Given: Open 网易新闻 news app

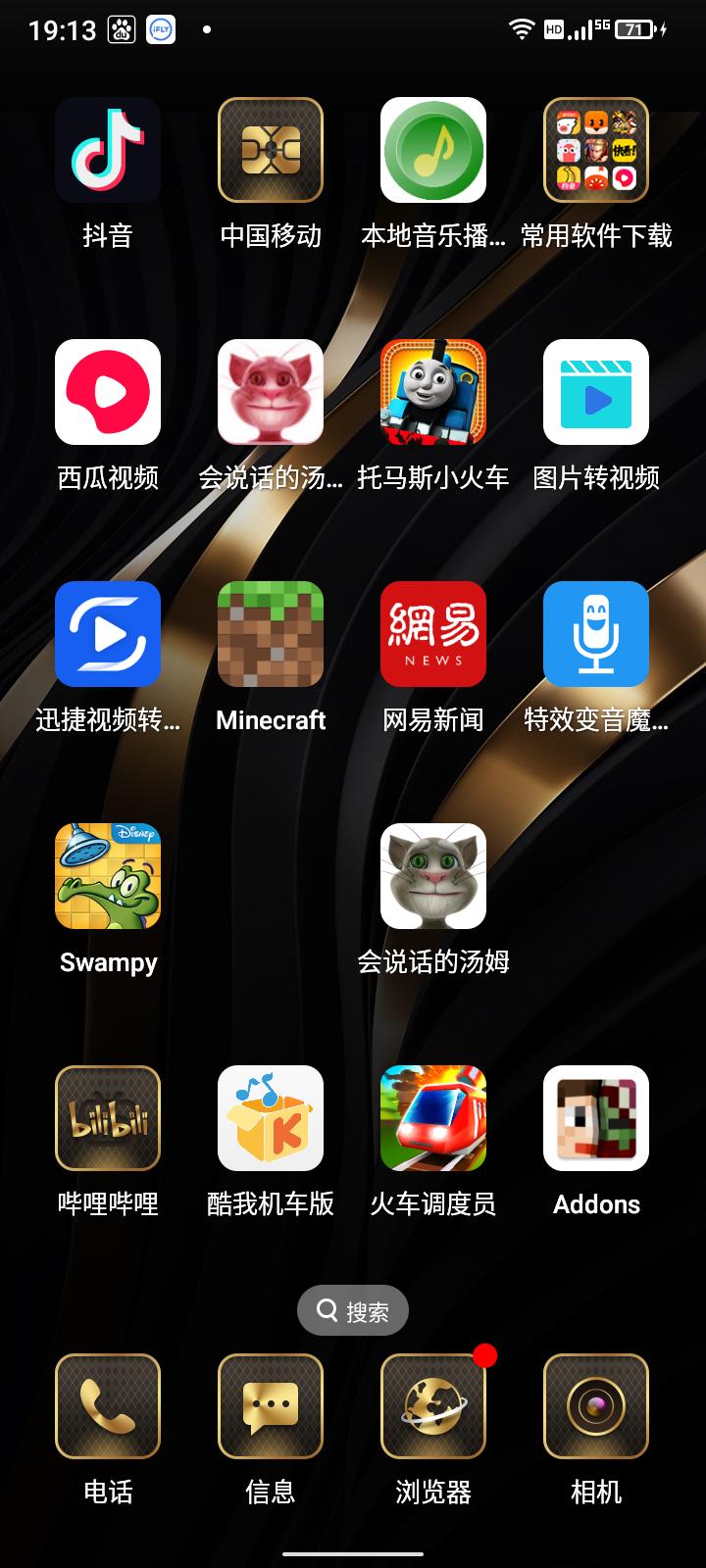Looking at the screenshot, I should pos(433,634).
